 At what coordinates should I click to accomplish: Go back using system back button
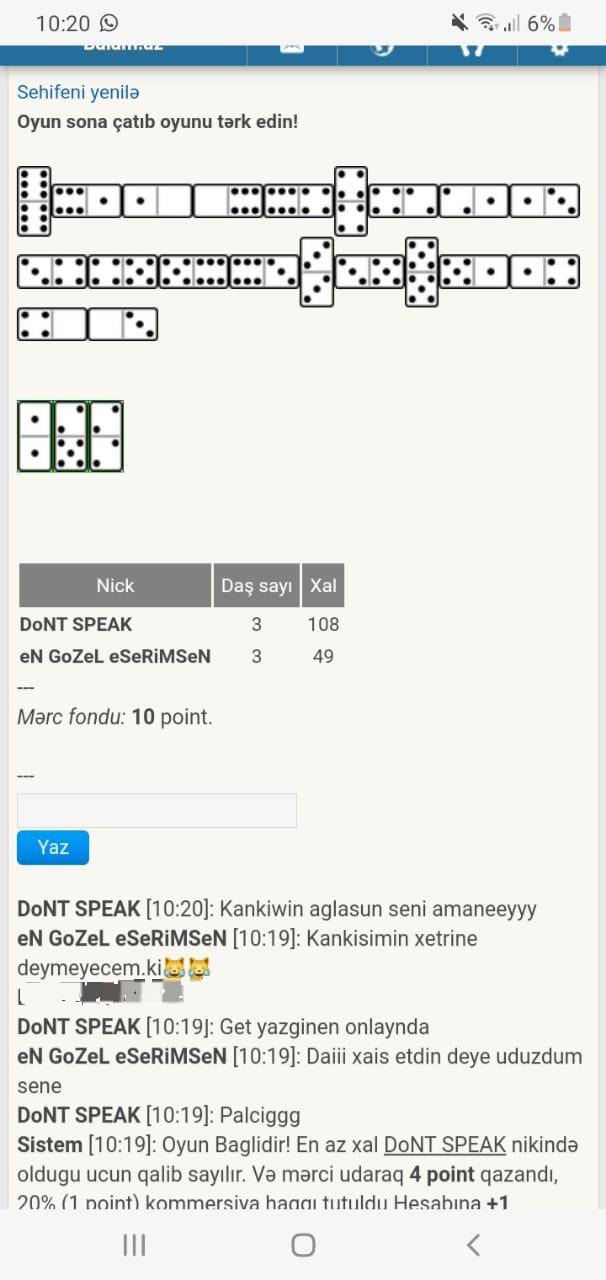[473, 1244]
